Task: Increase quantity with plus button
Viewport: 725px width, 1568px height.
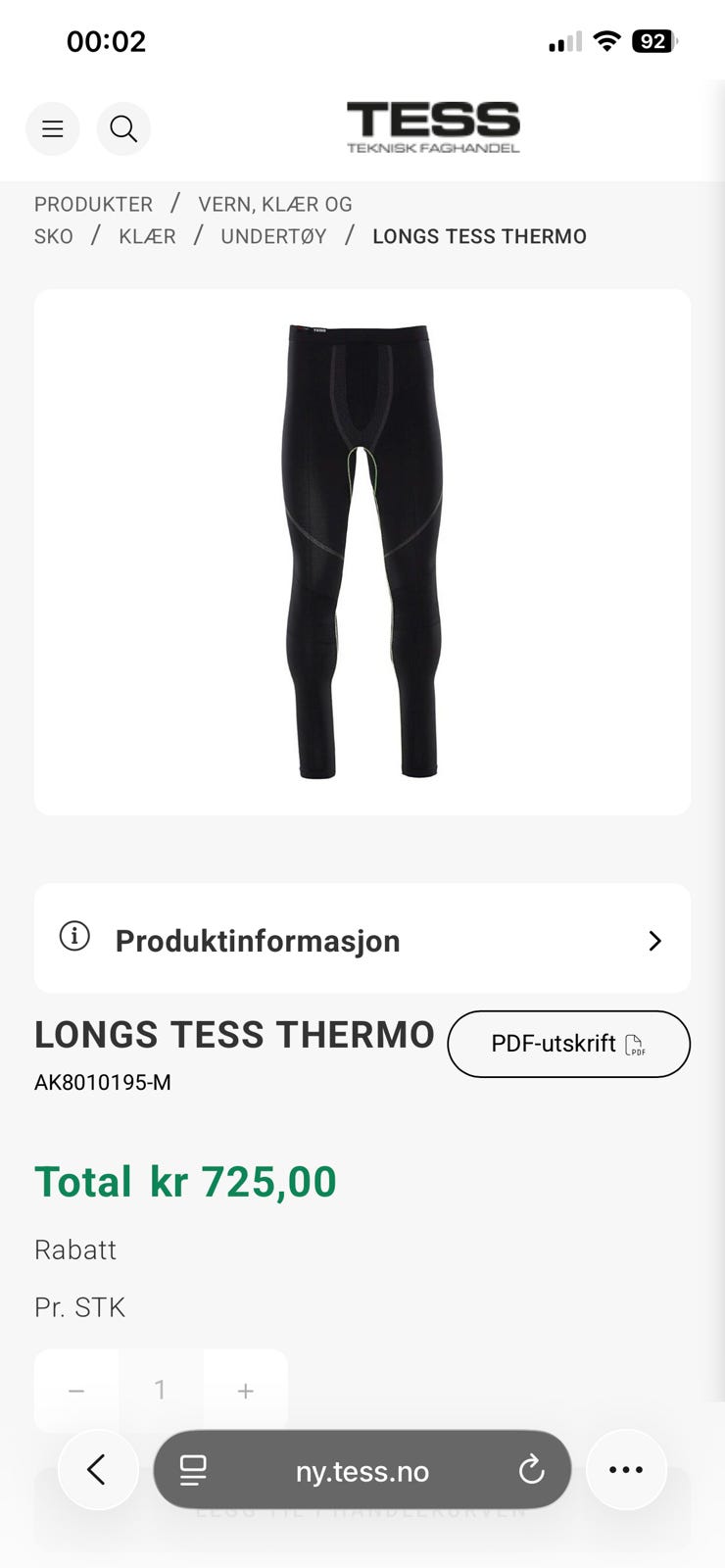Action: tap(246, 1391)
